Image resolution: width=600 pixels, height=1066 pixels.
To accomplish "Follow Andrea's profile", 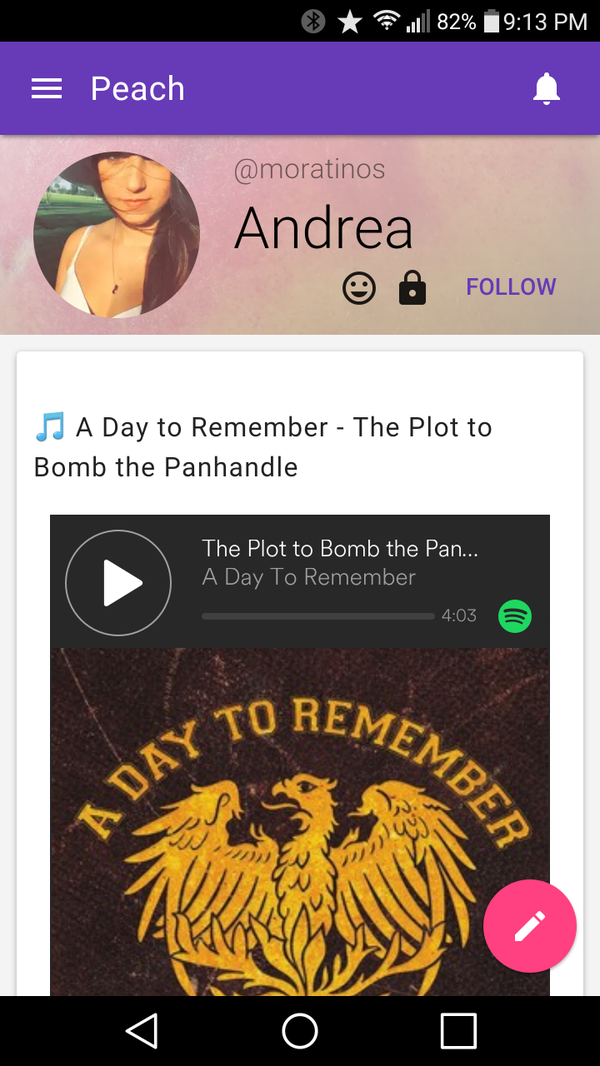I will [510, 287].
